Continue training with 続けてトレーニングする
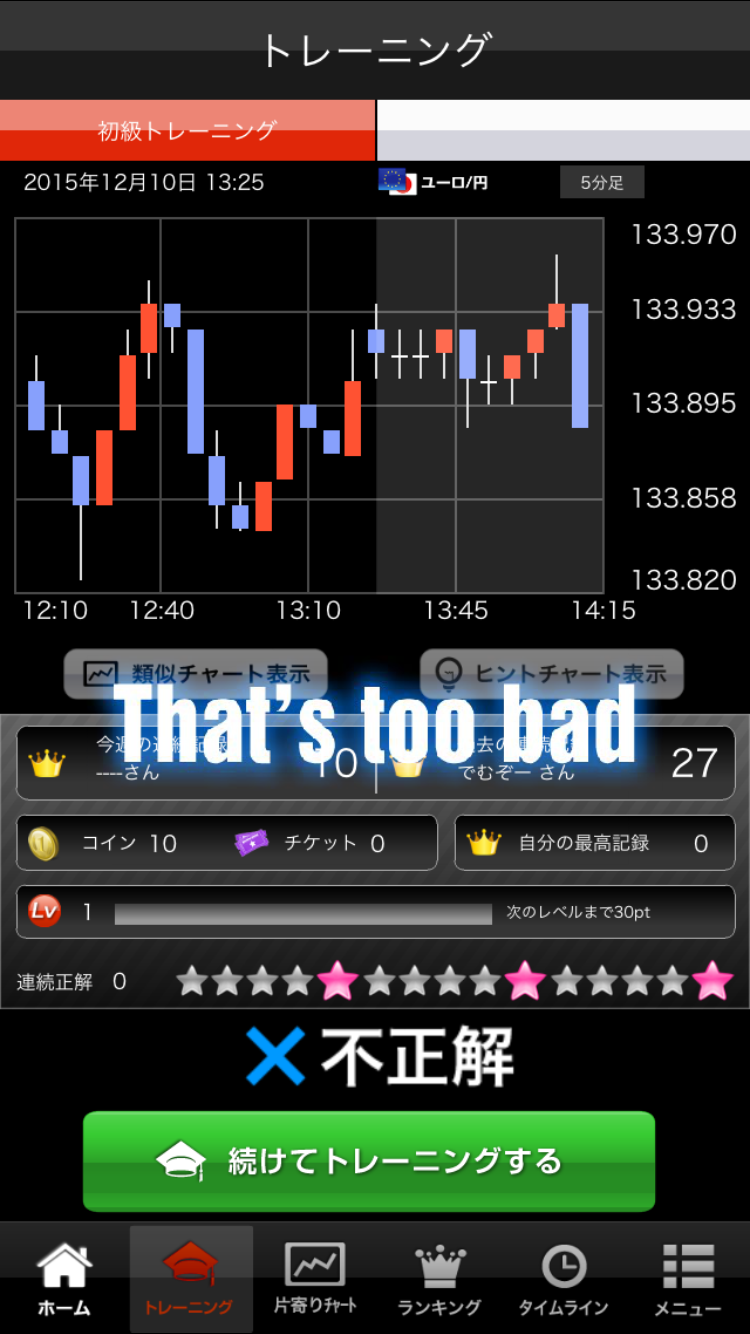 (x=369, y=1161)
